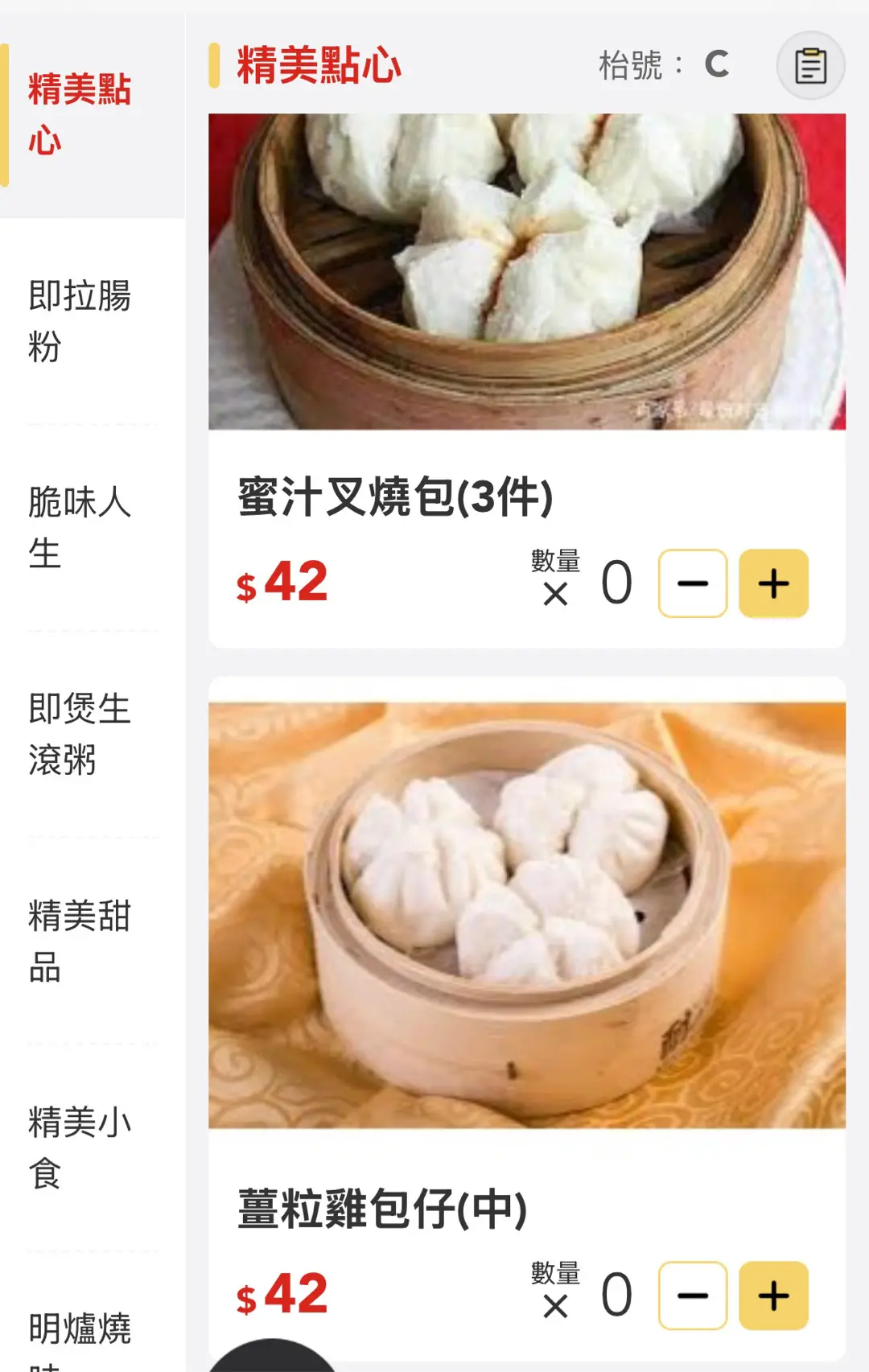Reduce quantity of 薑粒雞包仔(中)

[693, 1296]
